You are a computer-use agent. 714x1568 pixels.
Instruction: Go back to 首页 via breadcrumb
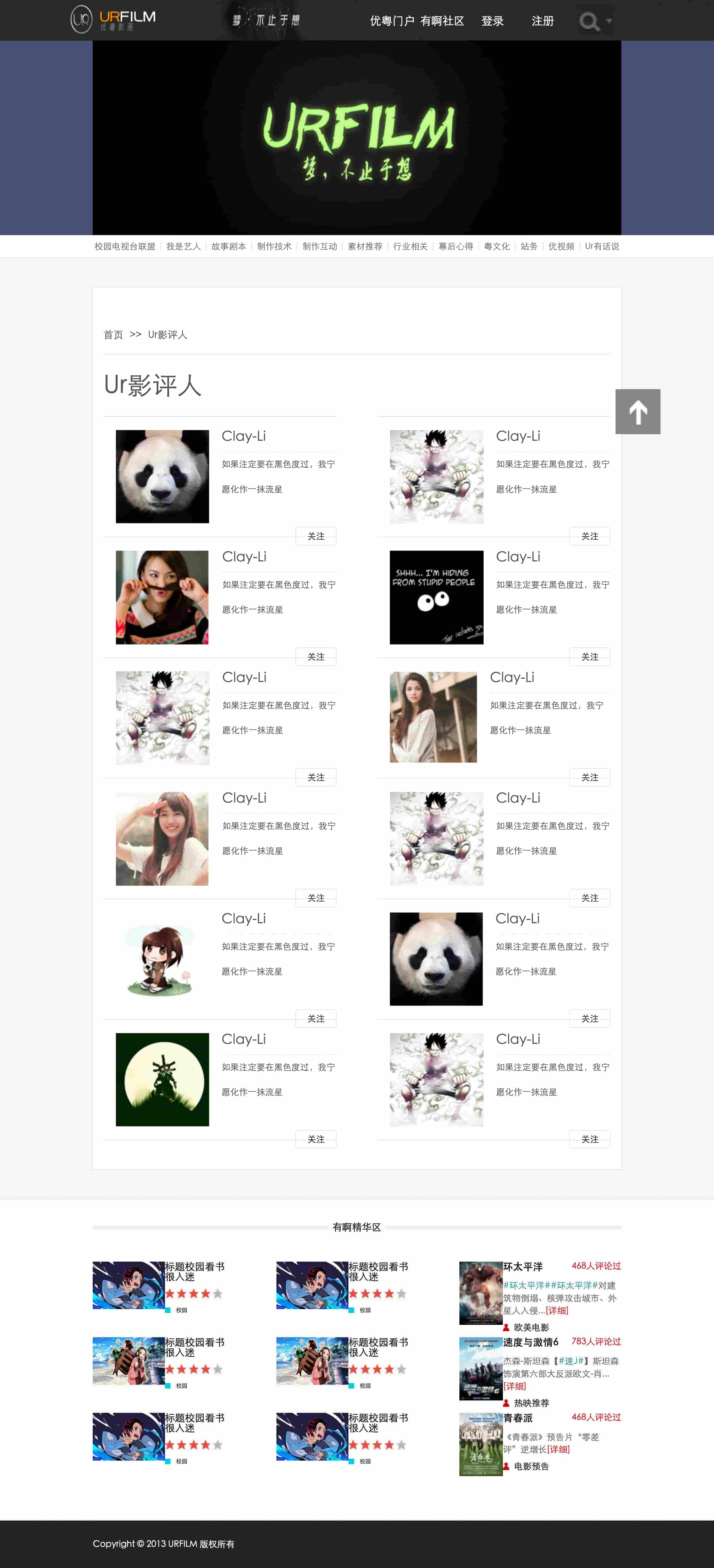(113, 335)
